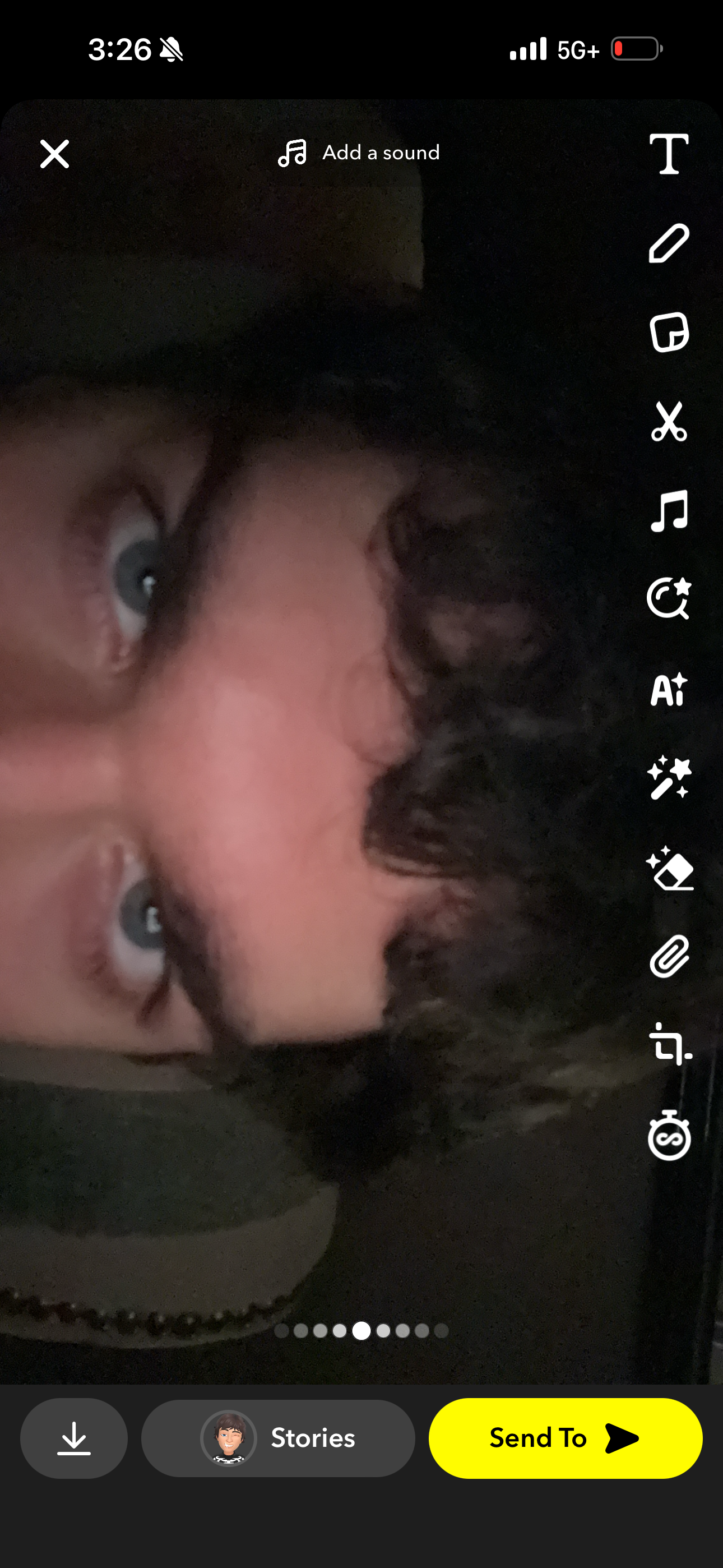Image resolution: width=723 pixels, height=1568 pixels.
Task: Save the snap with download button
Action: 73,1438
